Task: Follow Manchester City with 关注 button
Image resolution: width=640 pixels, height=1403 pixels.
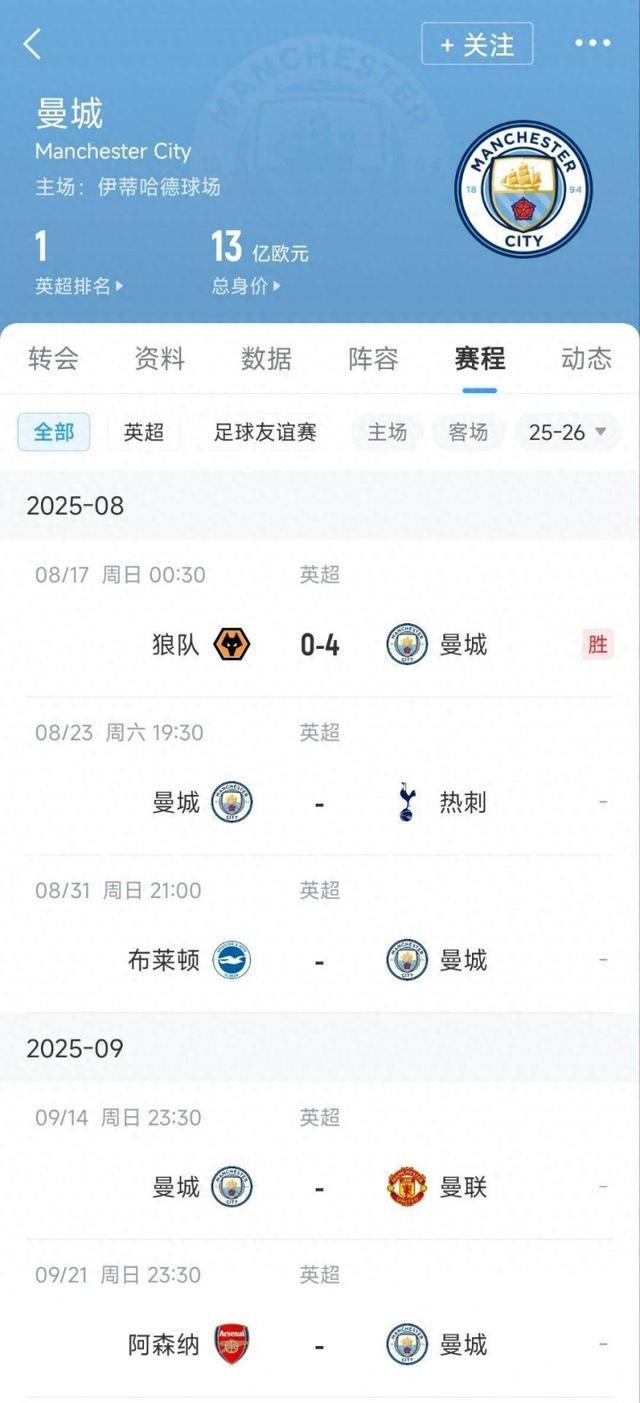Action: pos(477,44)
